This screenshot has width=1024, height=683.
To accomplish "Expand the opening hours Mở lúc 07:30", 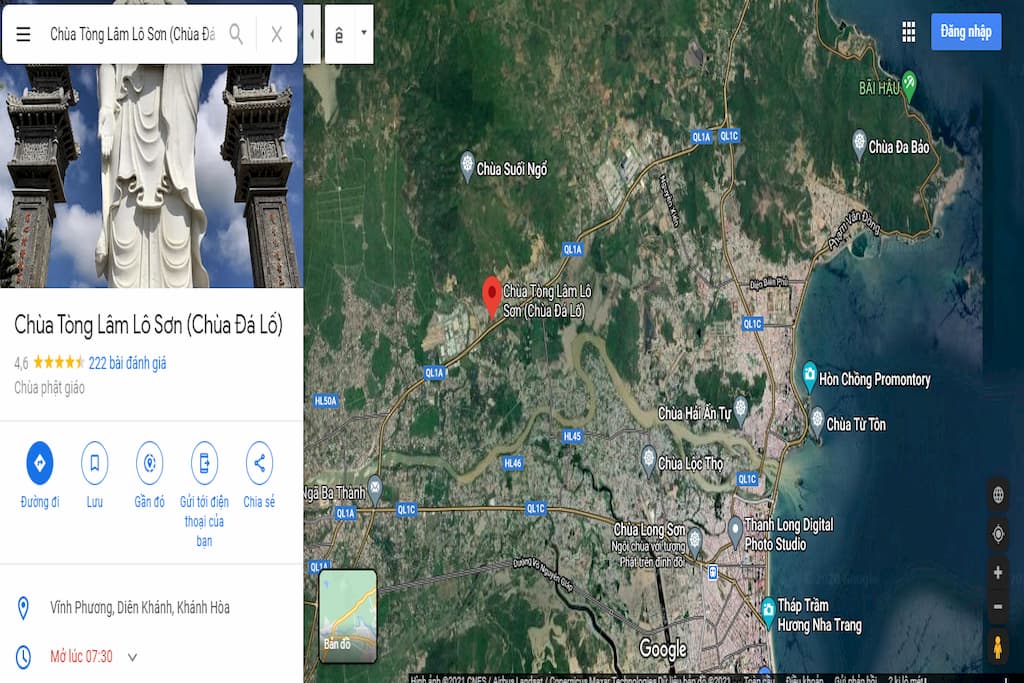I will [132, 657].
